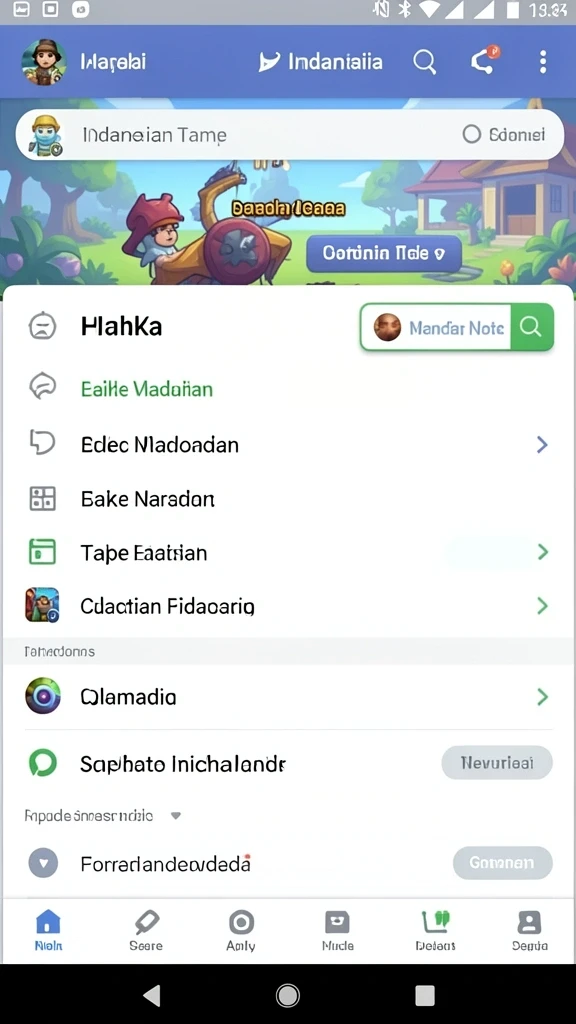Open the profile avatar in the top bar

point(44,62)
